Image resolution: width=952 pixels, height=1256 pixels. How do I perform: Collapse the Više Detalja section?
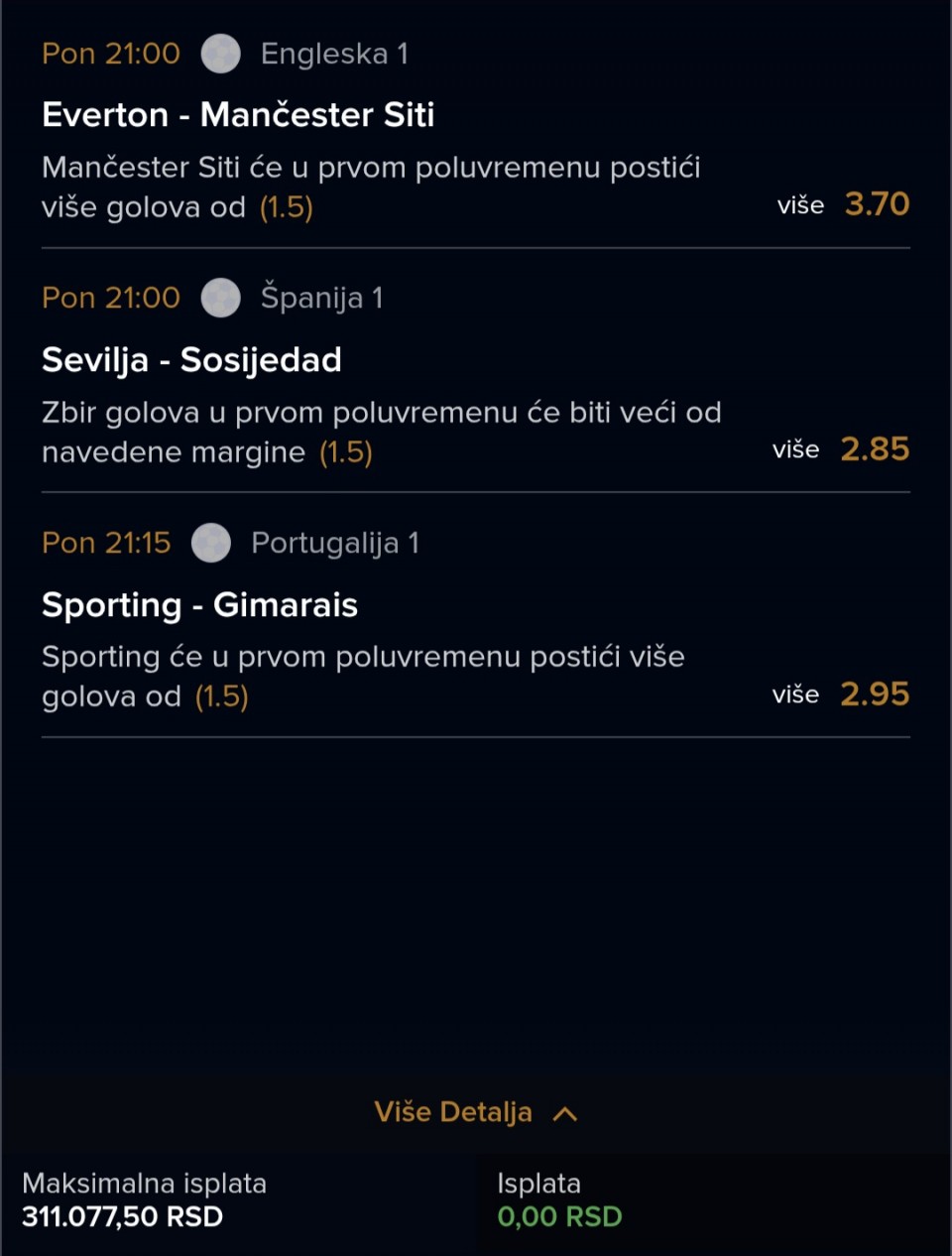[475, 1112]
